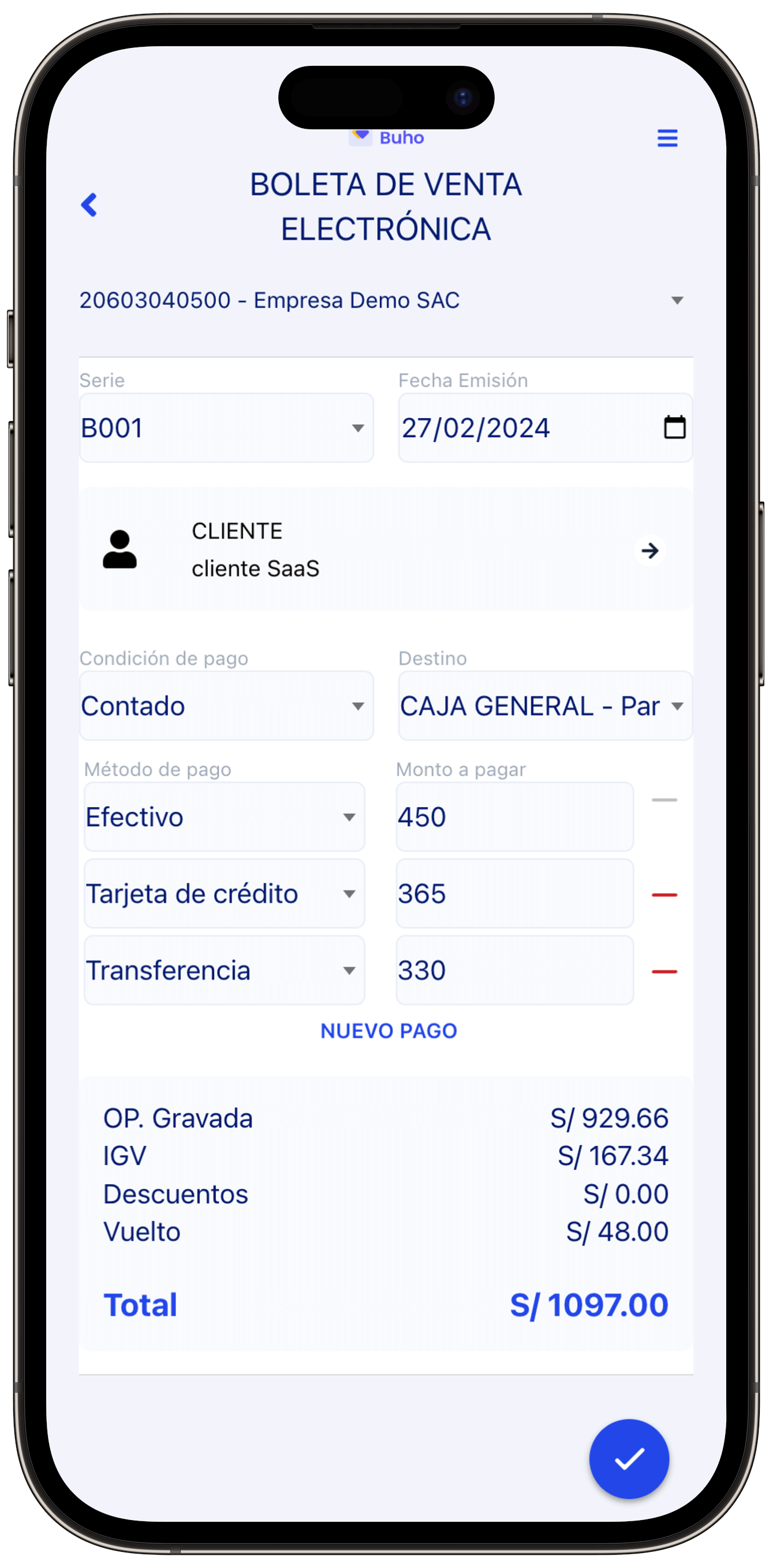Edit the 450 amount field

[x=514, y=817]
